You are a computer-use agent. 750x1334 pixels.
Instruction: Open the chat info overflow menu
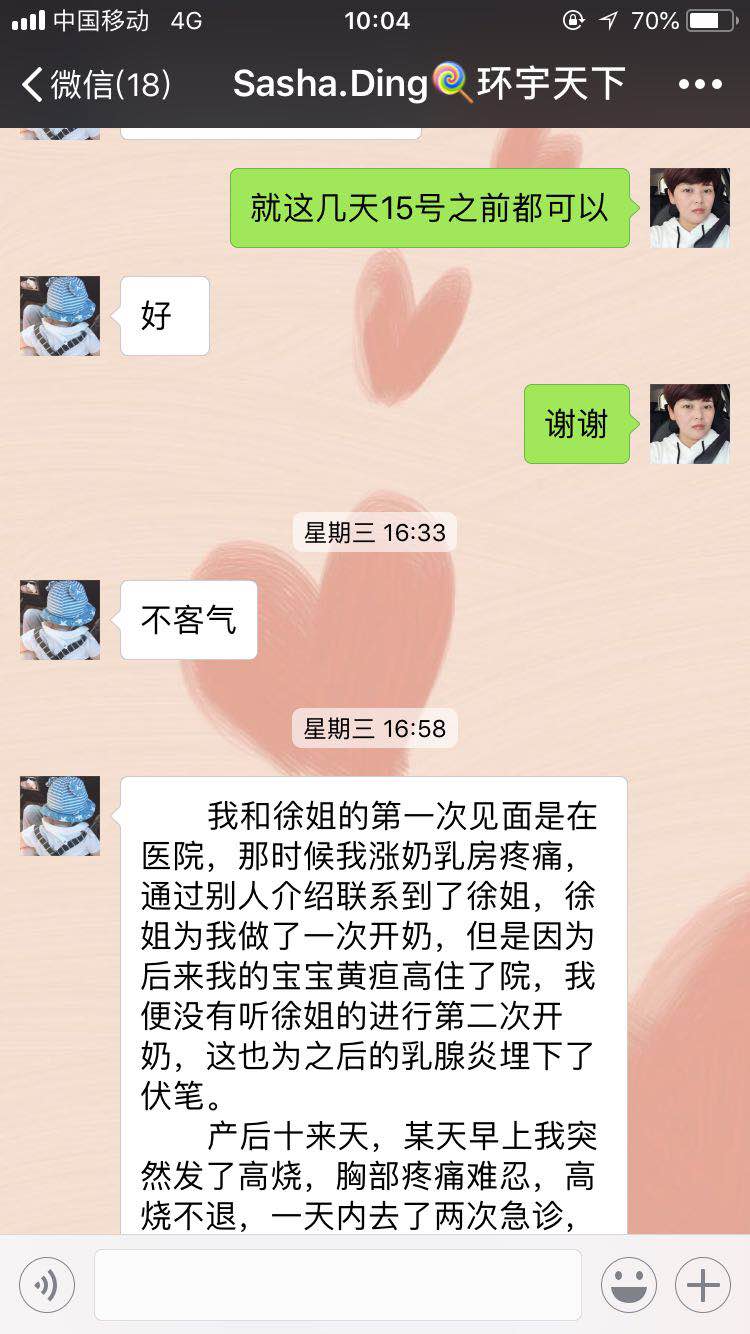pos(699,84)
